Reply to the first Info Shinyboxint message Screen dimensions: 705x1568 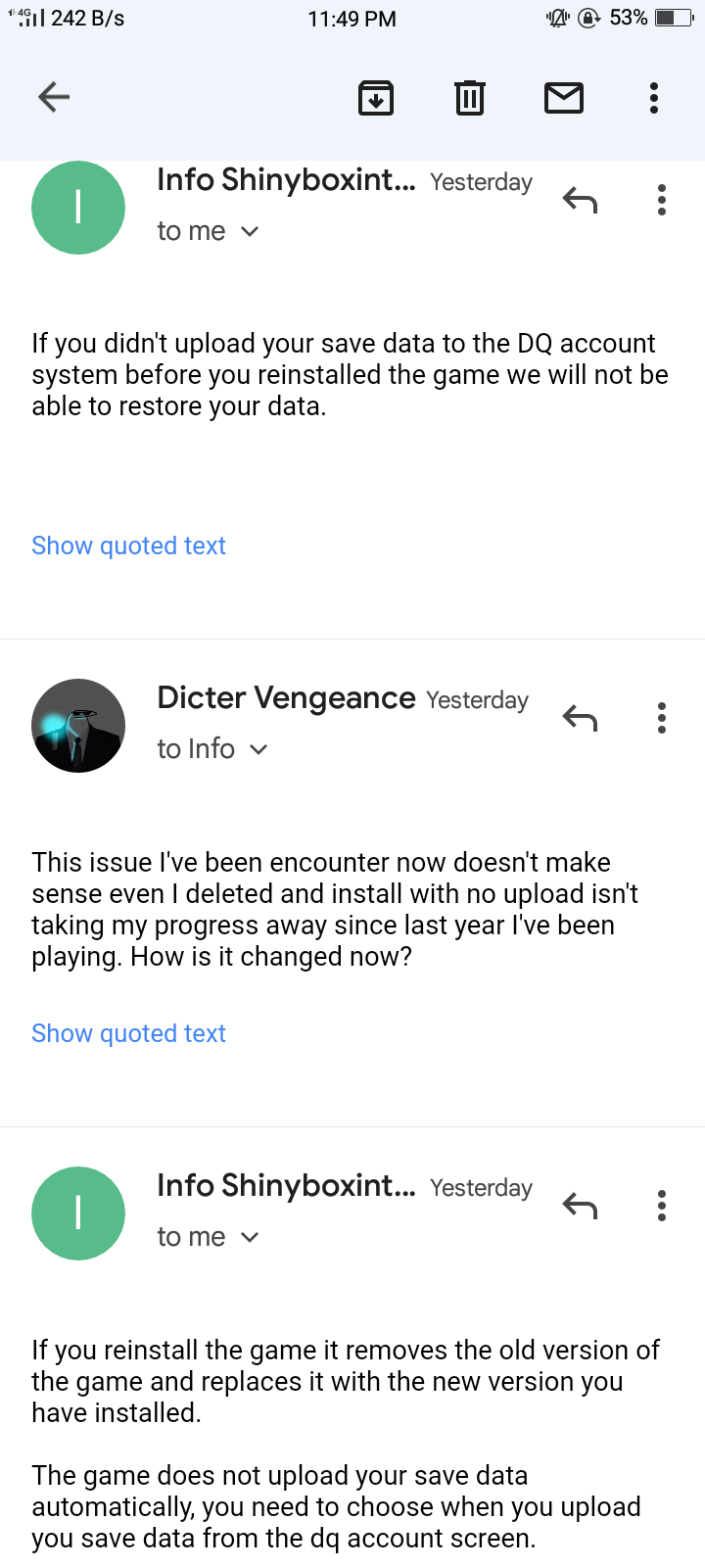[x=580, y=201]
